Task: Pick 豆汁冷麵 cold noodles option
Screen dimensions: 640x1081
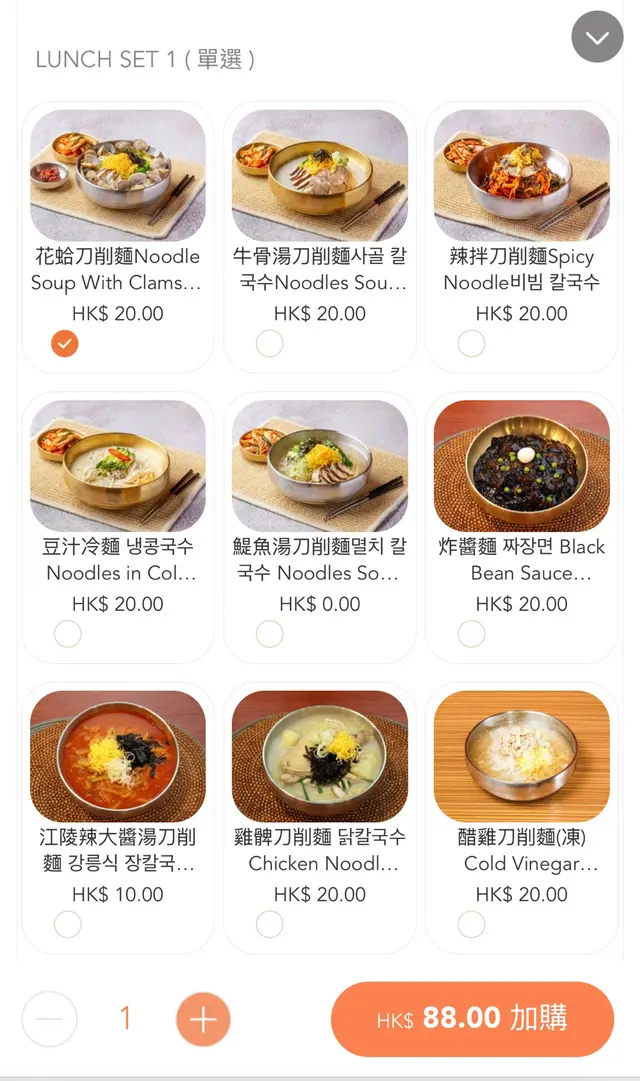Action: 67,634
